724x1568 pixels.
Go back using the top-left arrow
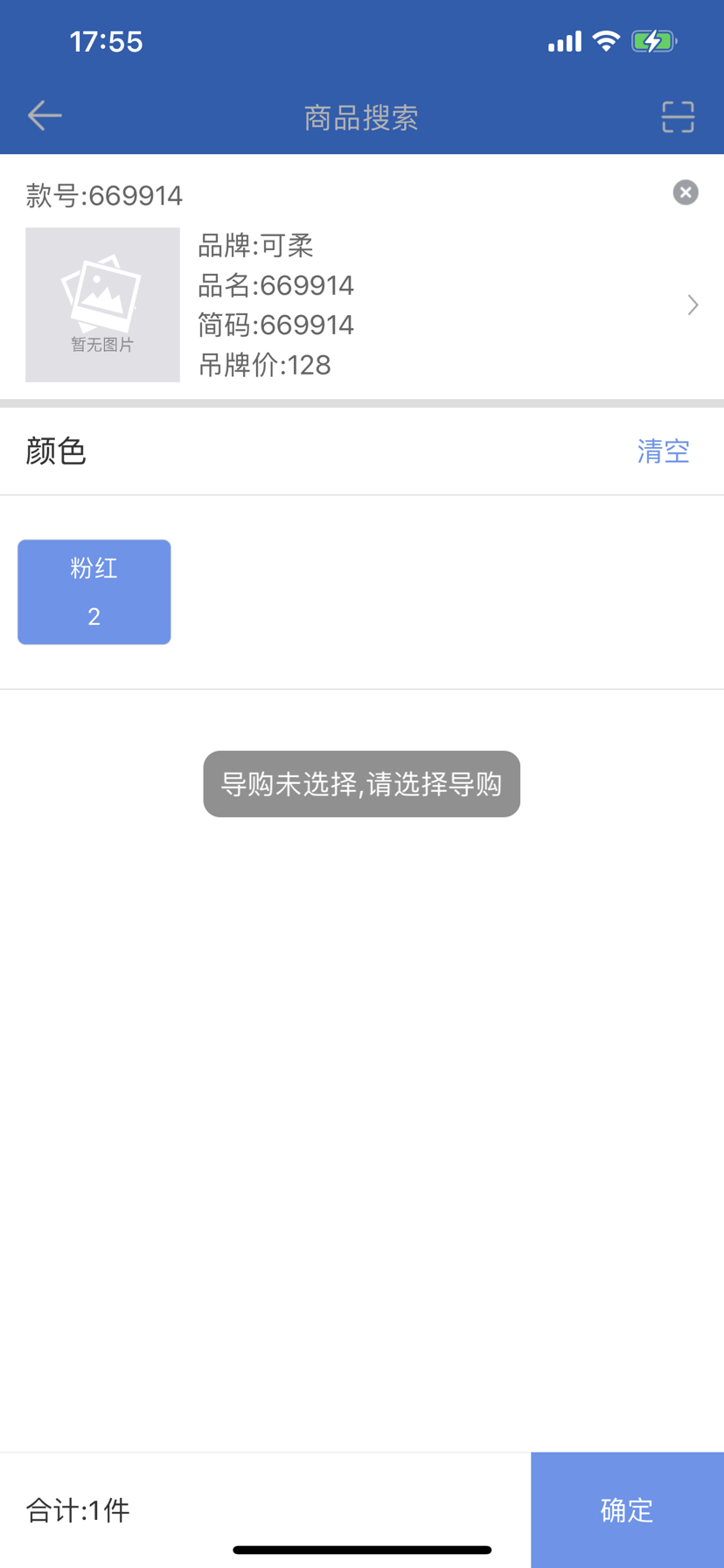click(x=45, y=115)
